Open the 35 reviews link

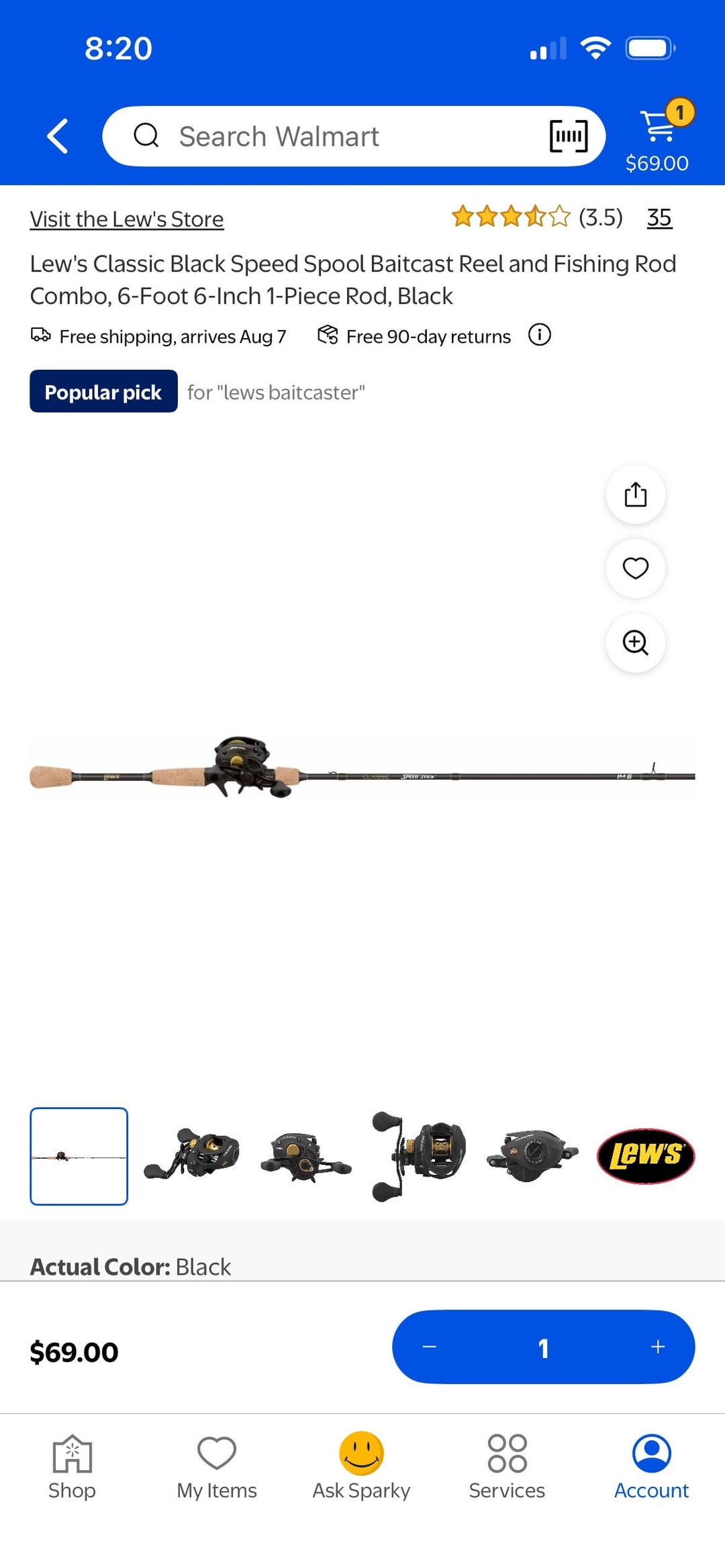659,217
